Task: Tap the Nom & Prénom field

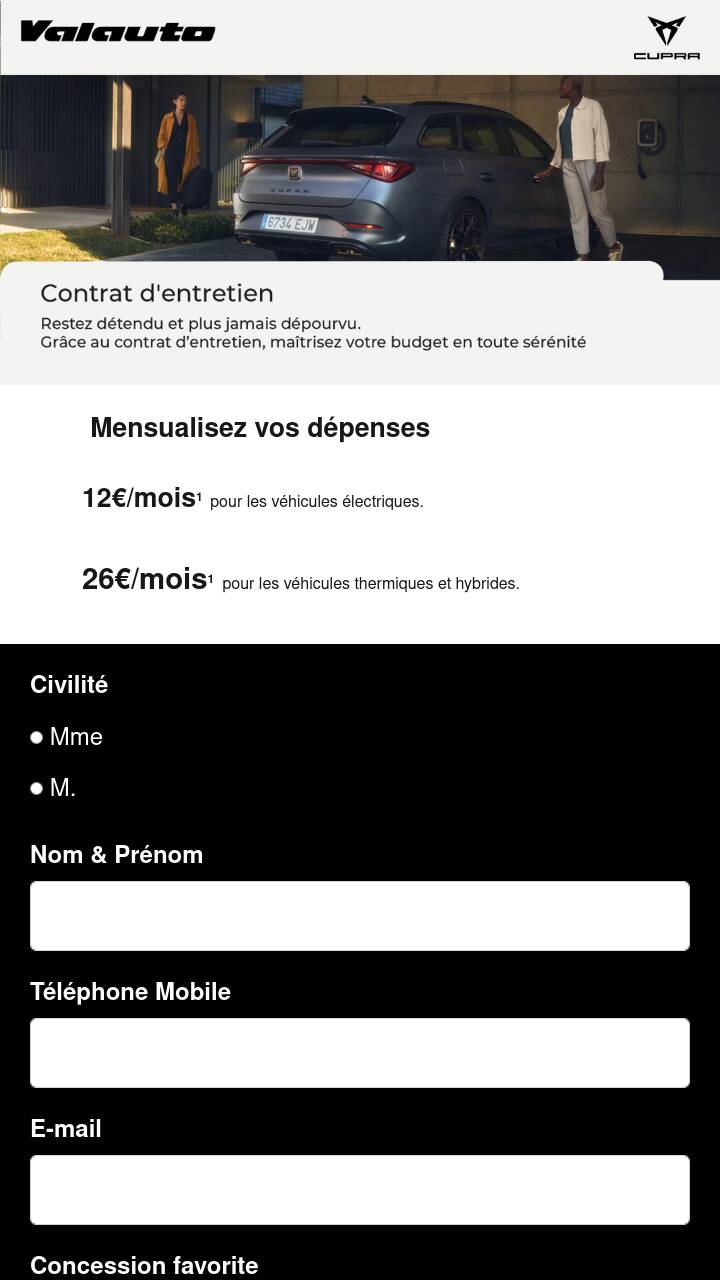Action: point(360,916)
